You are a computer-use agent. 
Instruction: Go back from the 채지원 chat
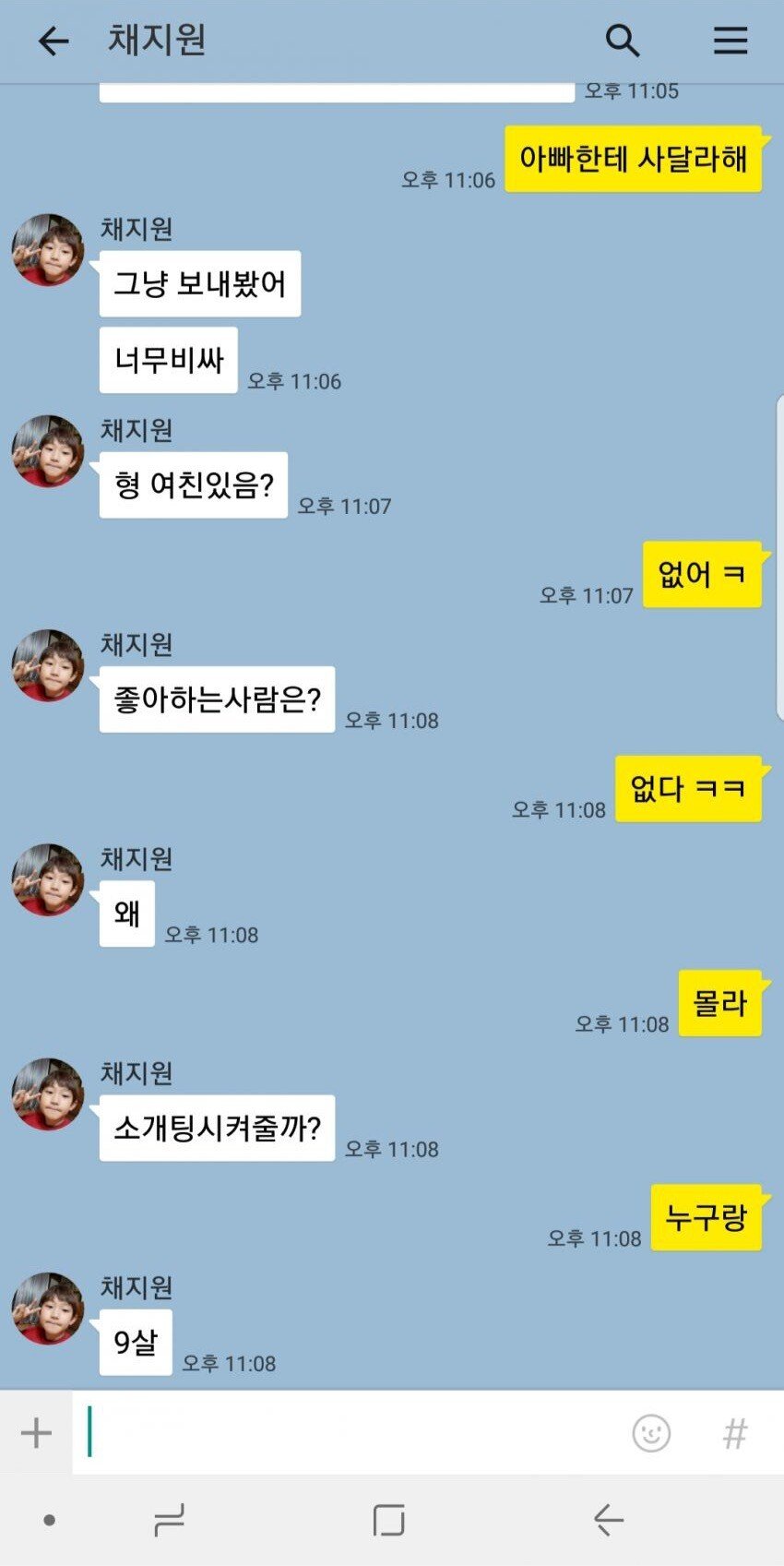pyautogui.click(x=53, y=42)
